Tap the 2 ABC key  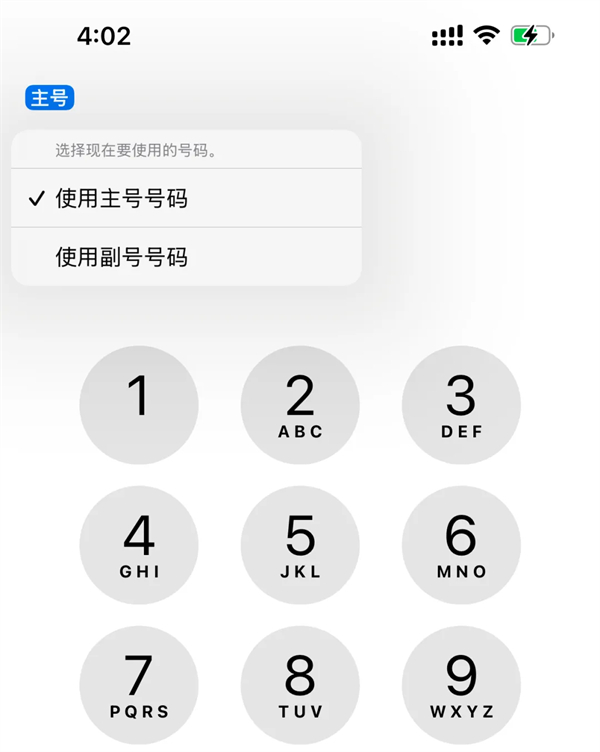[x=300, y=404]
